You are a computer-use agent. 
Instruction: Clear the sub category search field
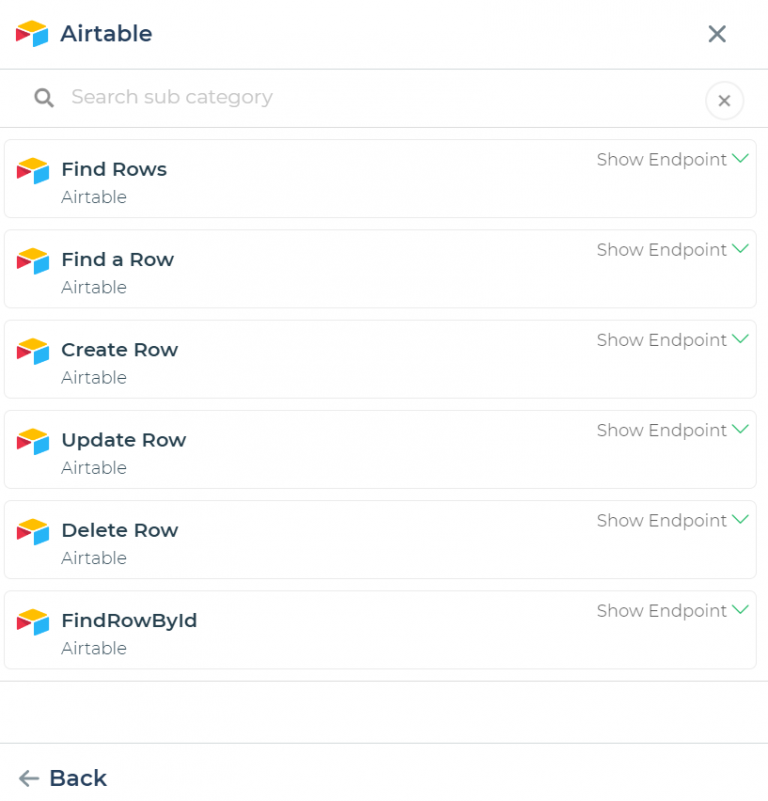(724, 100)
